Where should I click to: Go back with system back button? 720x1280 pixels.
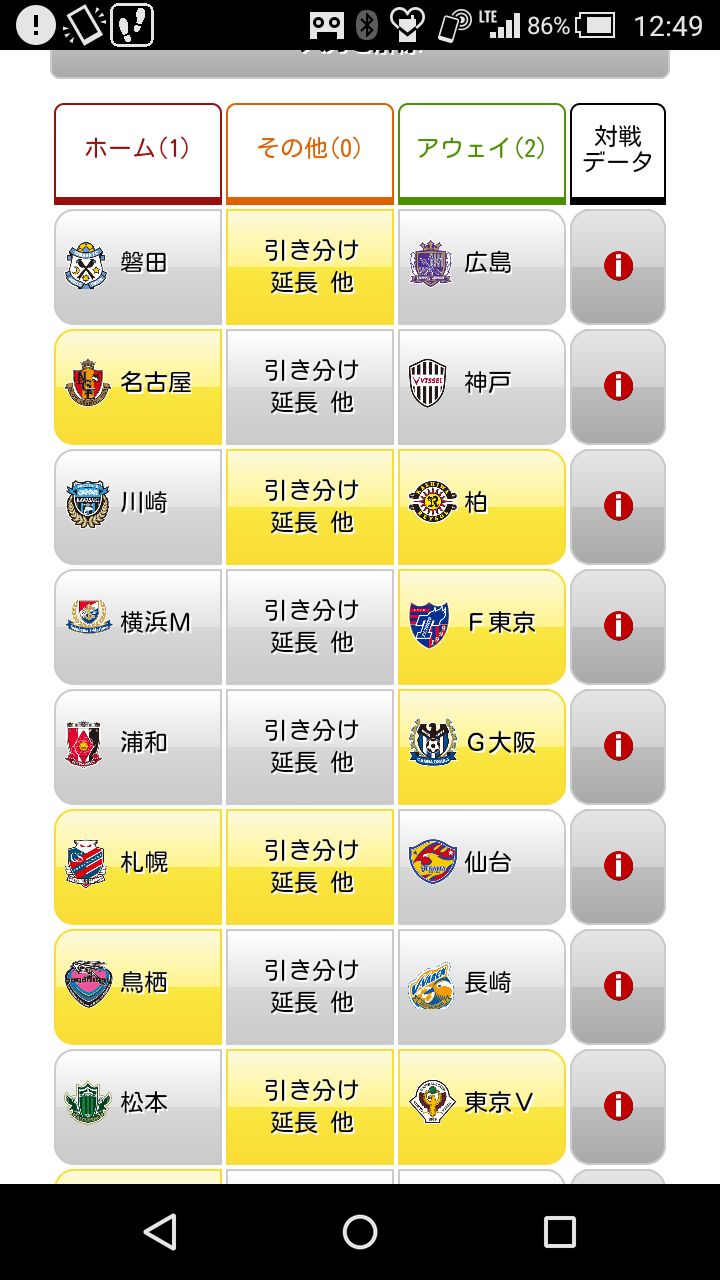[x=160, y=1231]
